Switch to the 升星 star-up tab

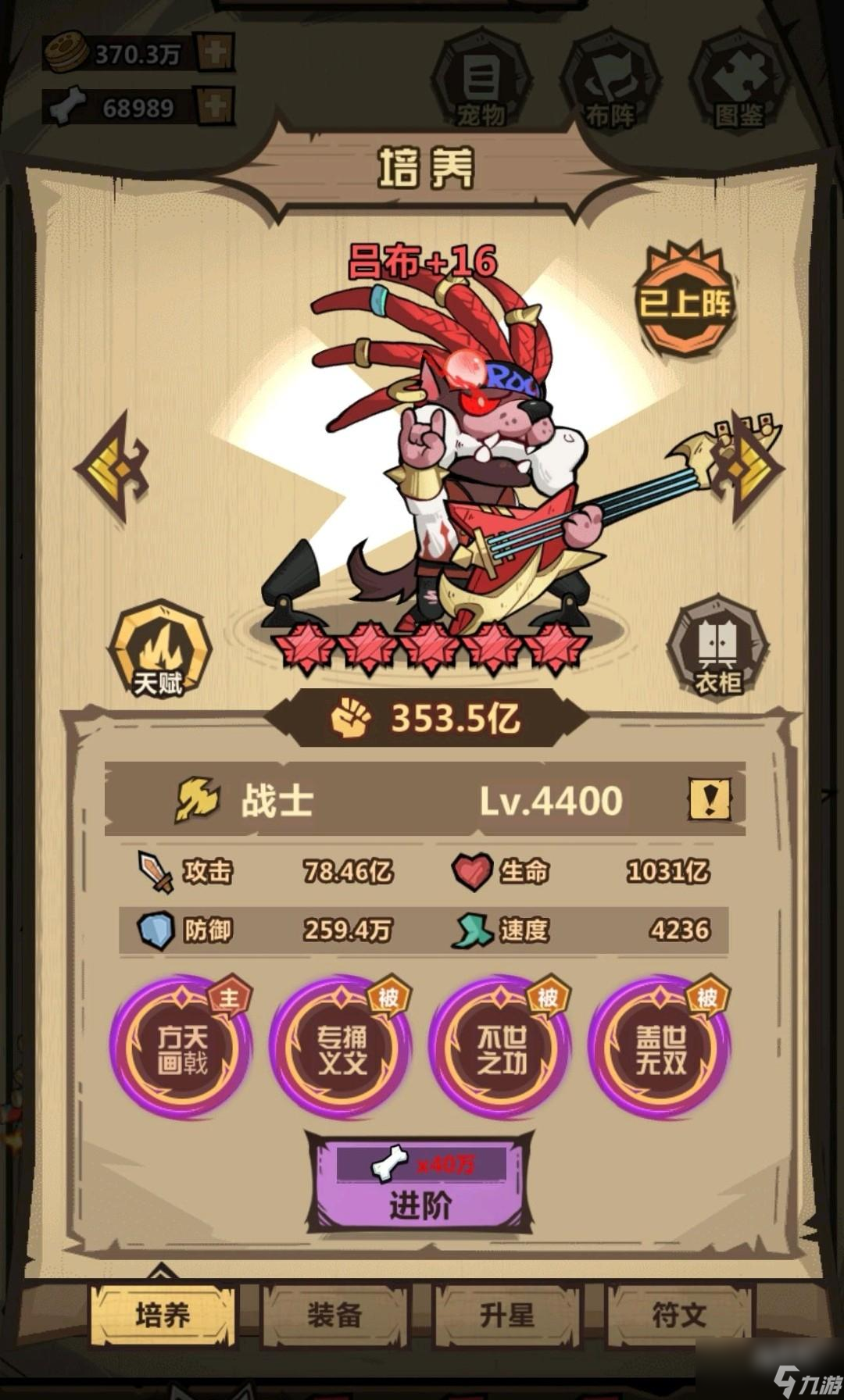tap(506, 1315)
